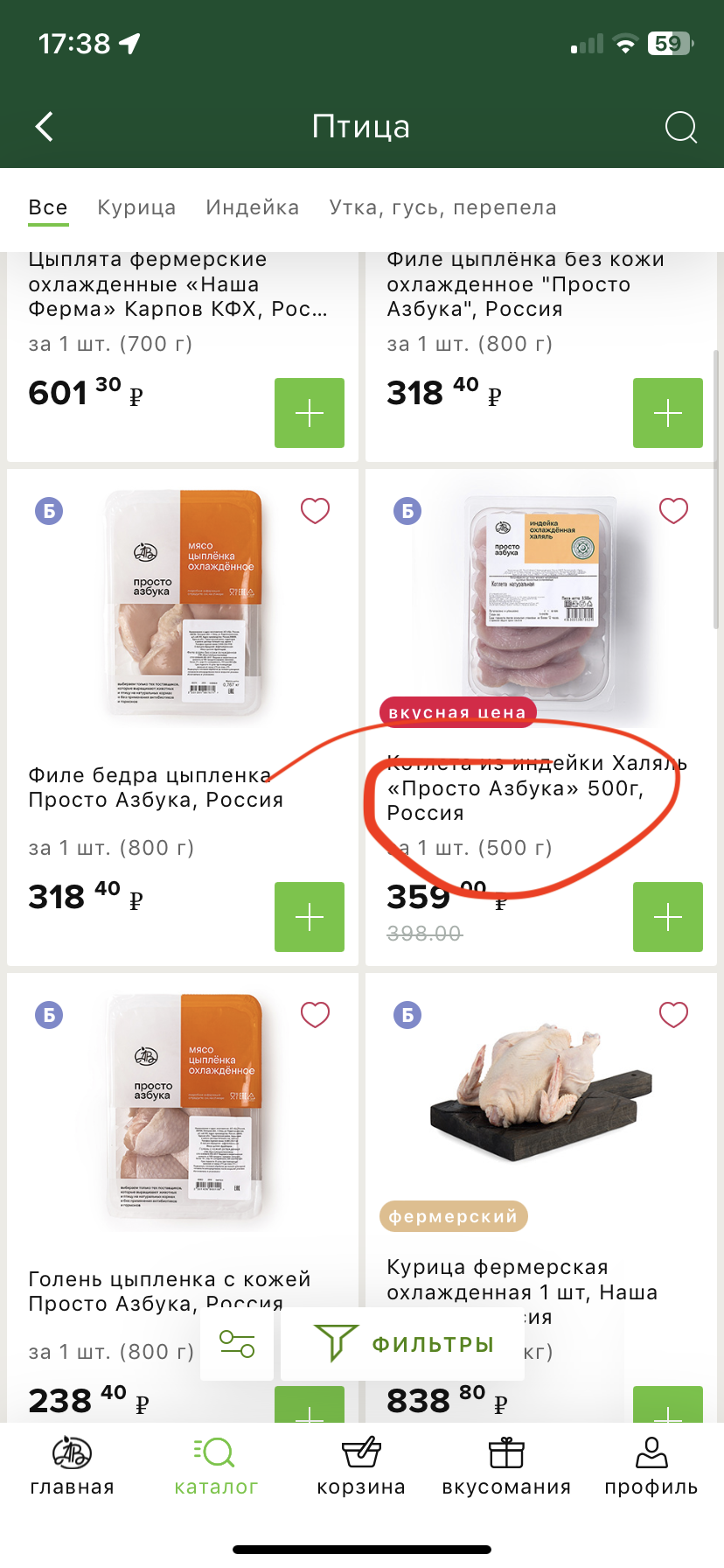
Task: Open the корзина tab
Action: click(361, 1467)
